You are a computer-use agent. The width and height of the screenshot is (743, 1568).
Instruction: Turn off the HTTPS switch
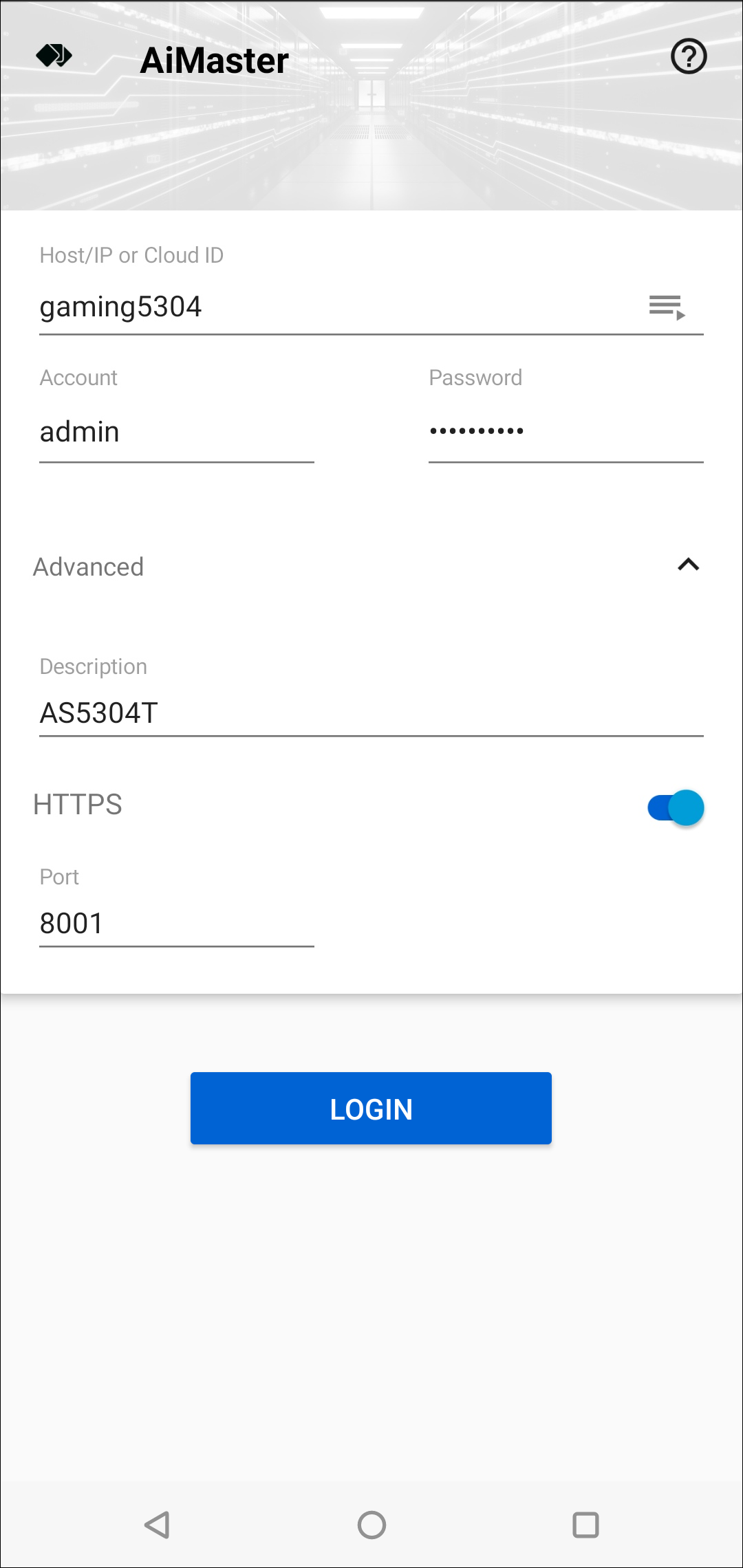coord(675,807)
